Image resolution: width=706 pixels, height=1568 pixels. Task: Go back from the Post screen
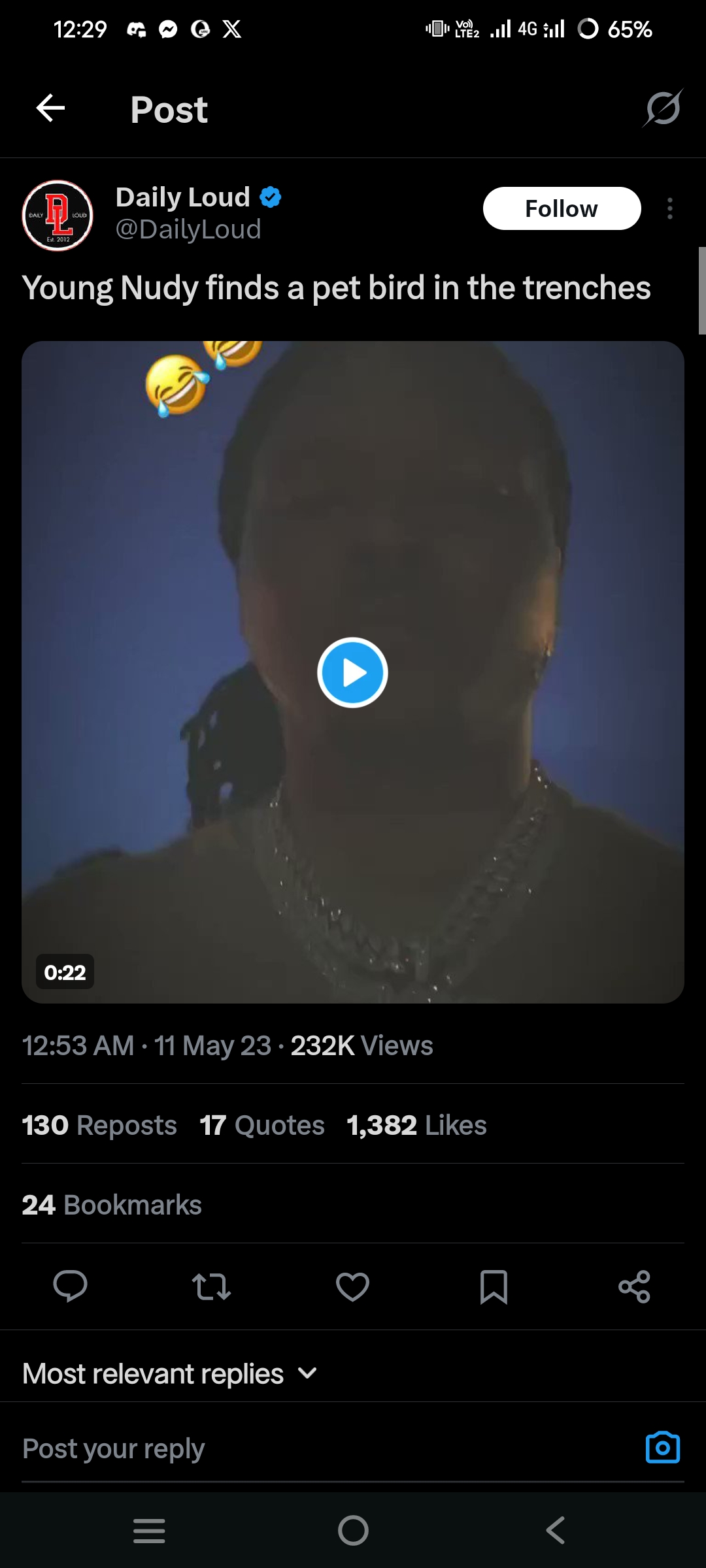(50, 108)
